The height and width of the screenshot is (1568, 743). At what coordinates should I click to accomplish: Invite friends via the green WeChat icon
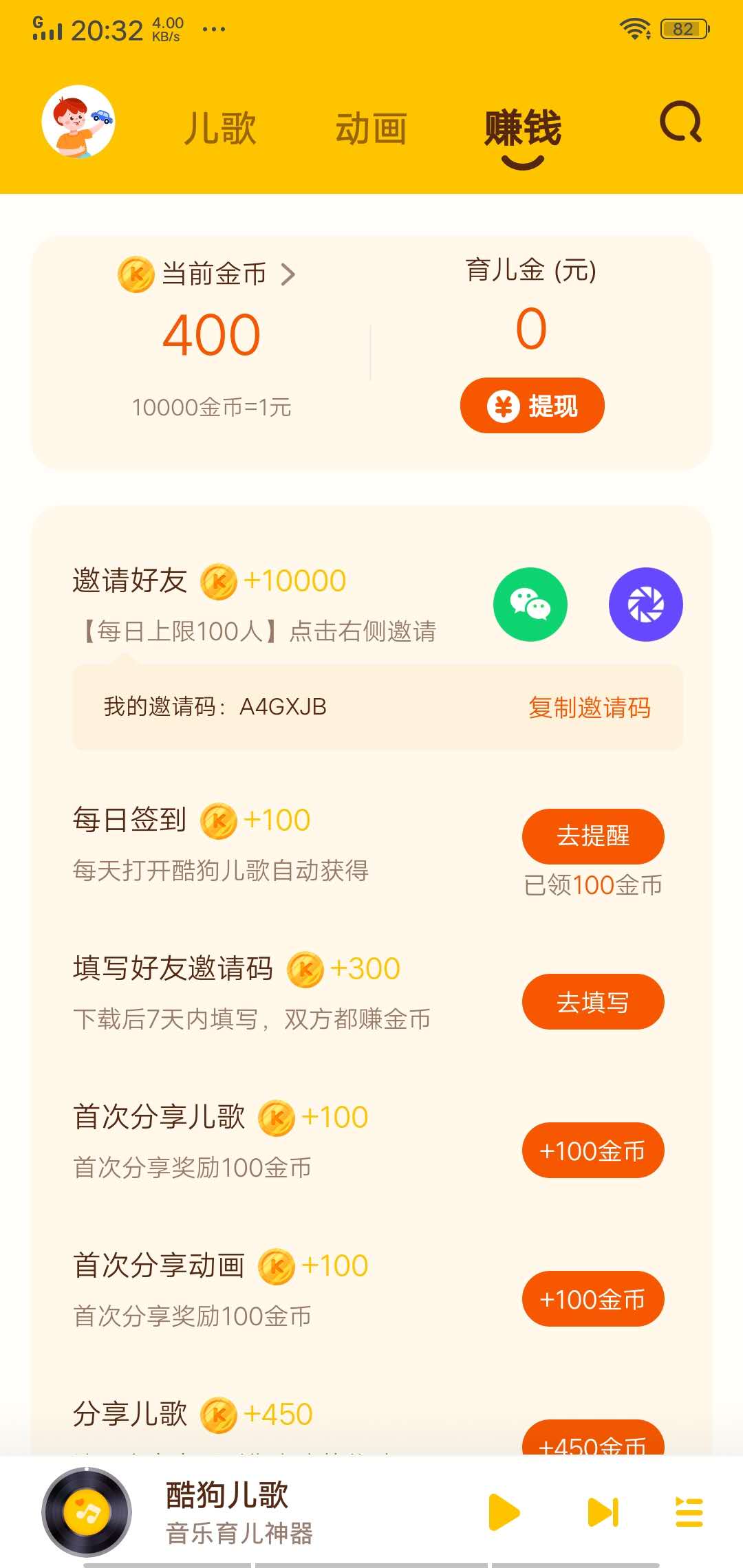[x=530, y=604]
